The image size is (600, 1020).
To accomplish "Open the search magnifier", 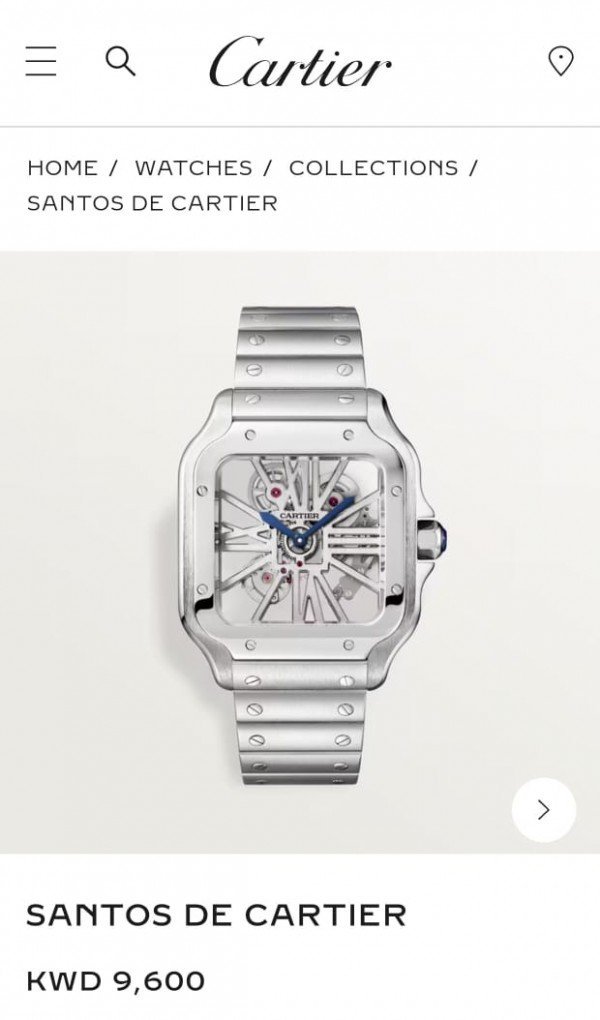I will 120,61.
